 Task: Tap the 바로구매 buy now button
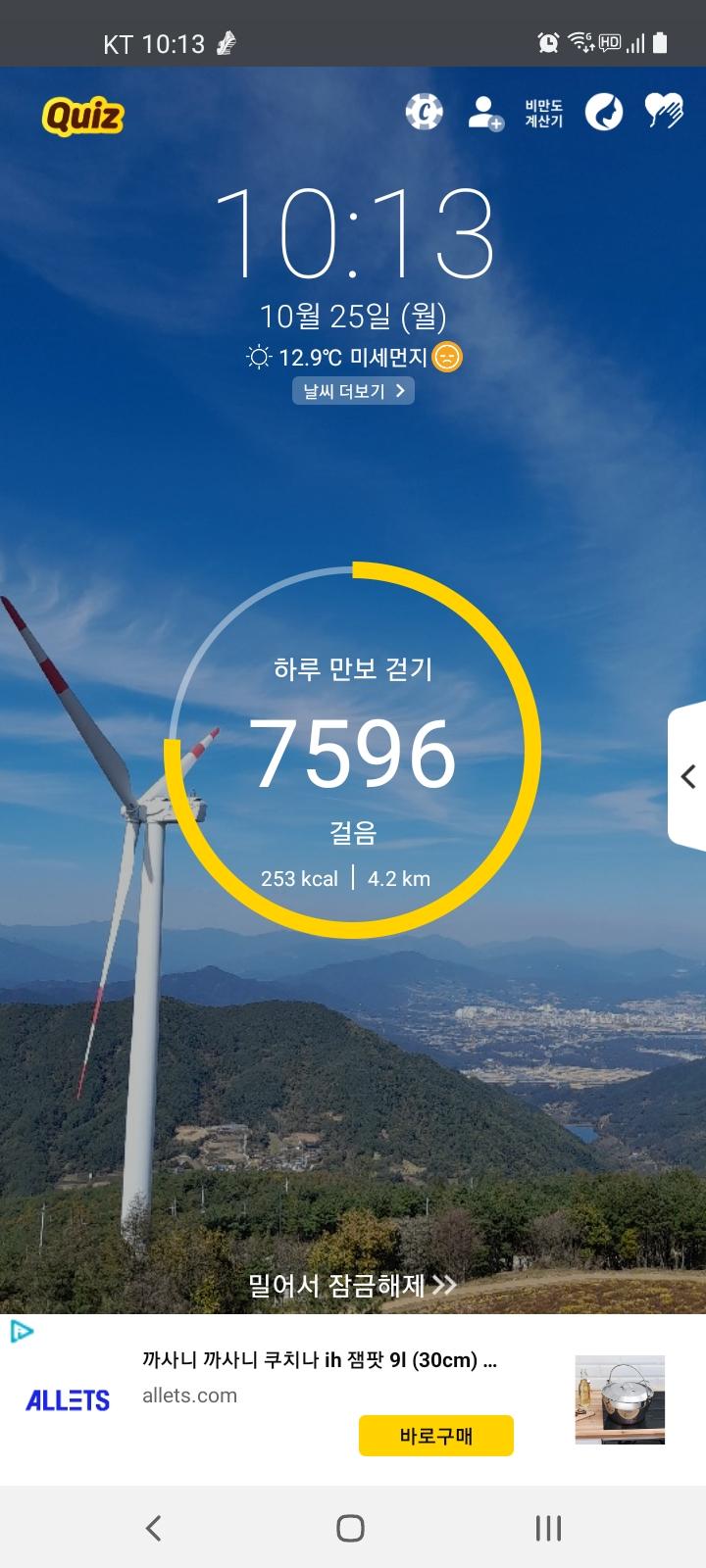[435, 1436]
